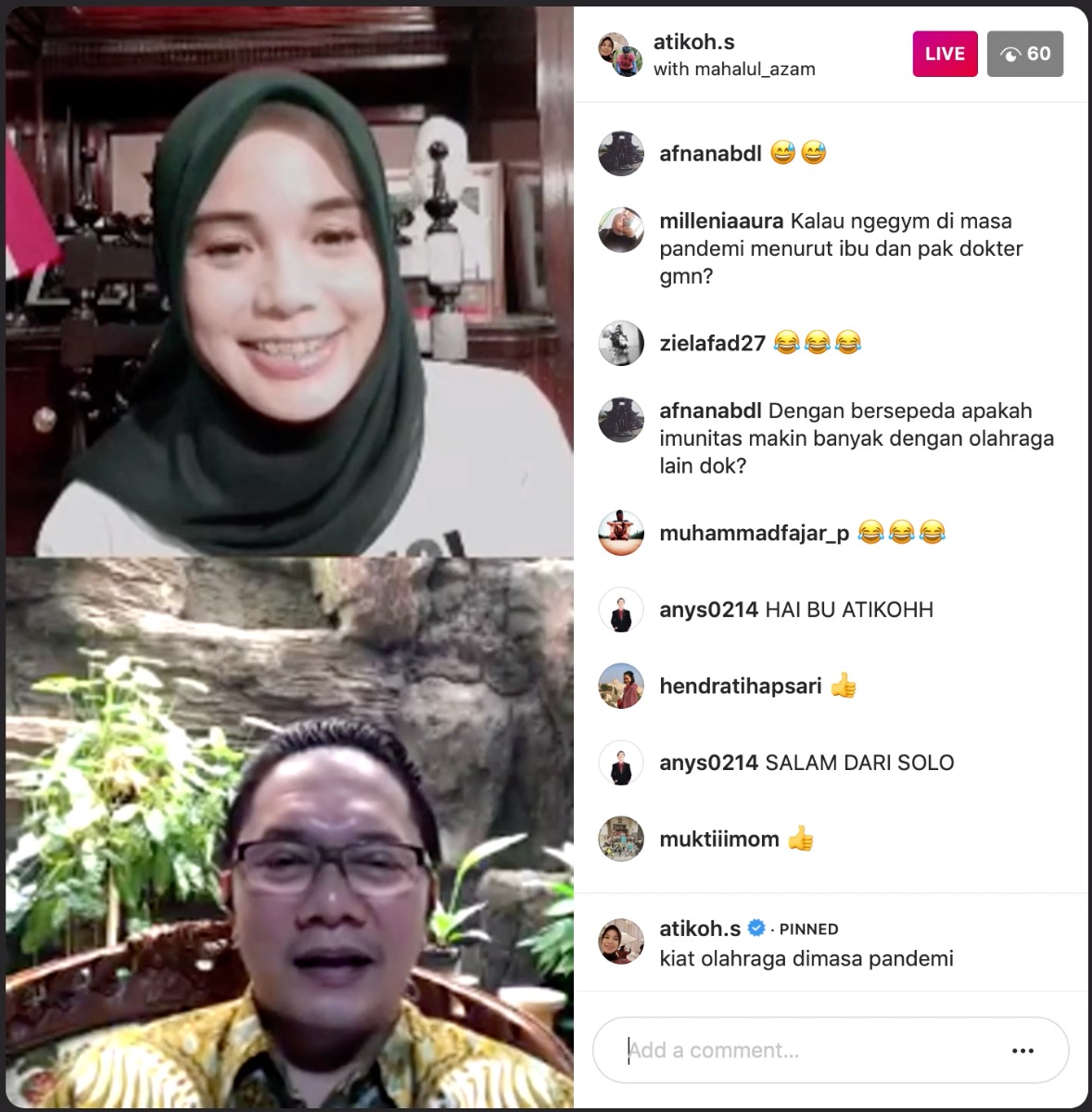
Task: Open muktiiimom's profile from the comments
Action: (x=718, y=840)
